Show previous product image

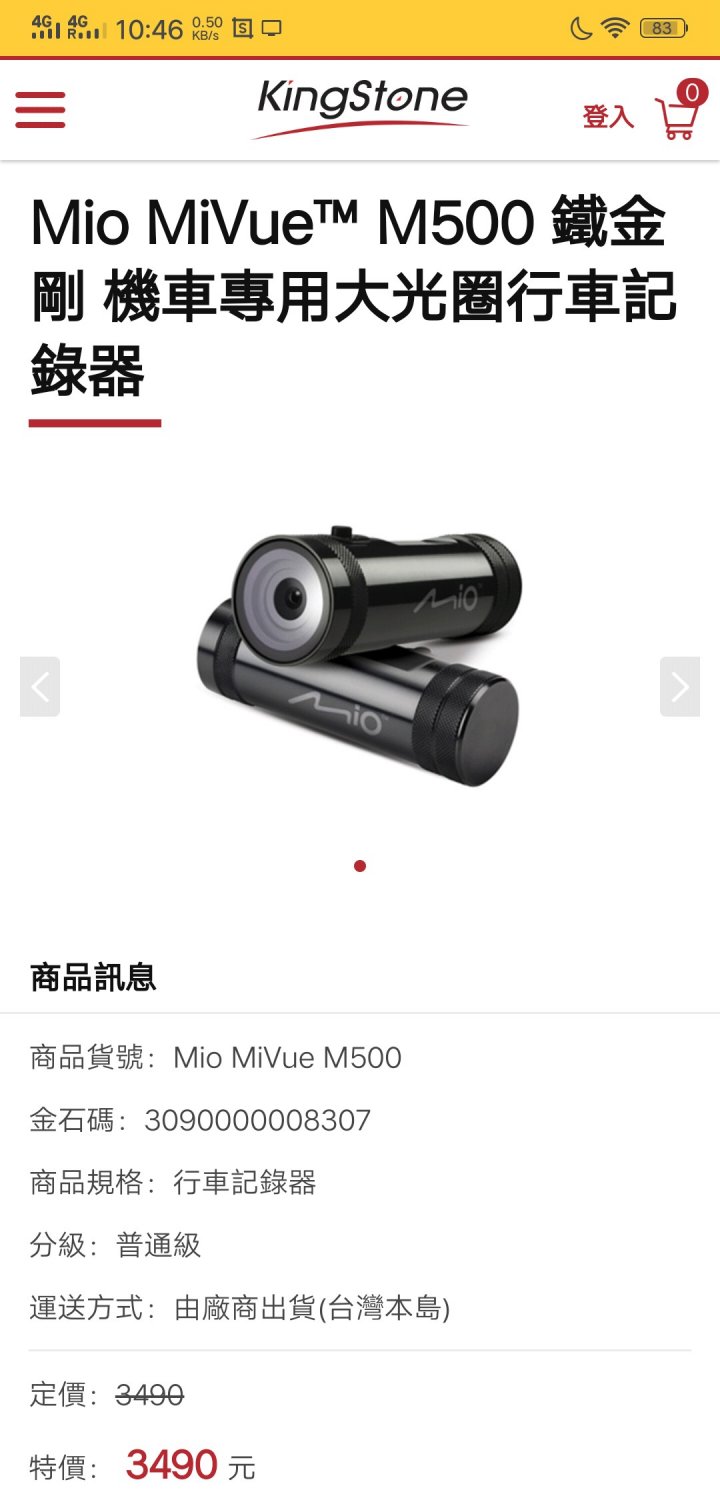coord(40,687)
